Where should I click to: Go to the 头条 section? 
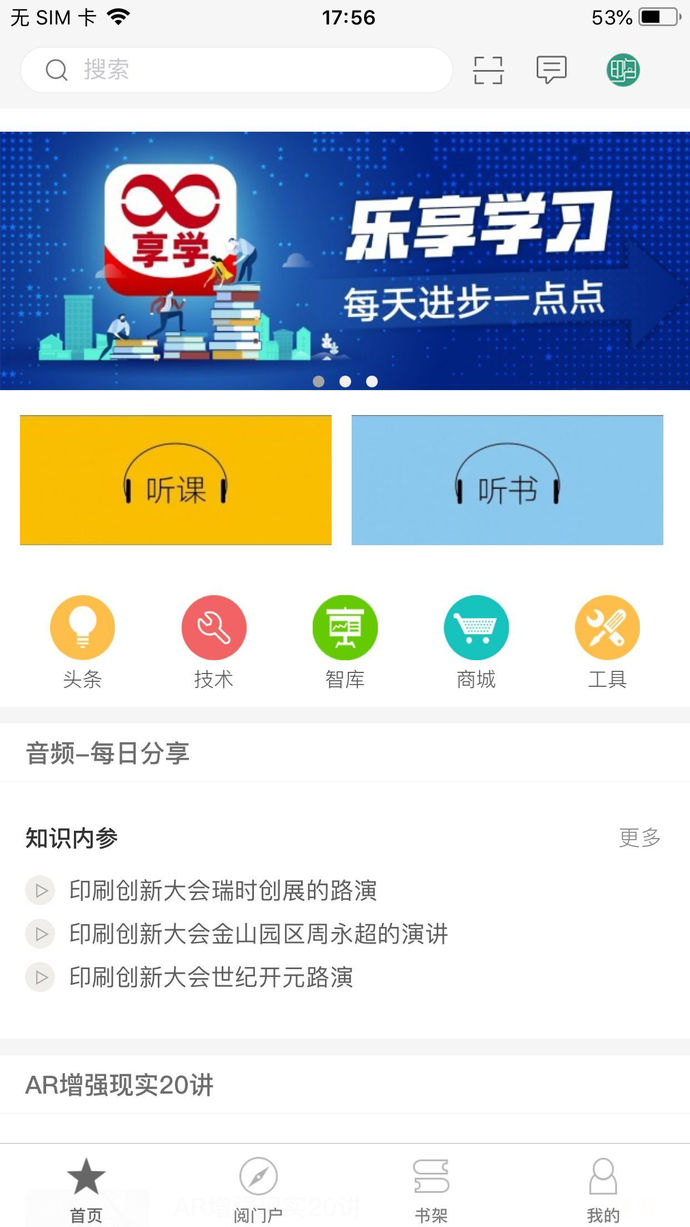(x=82, y=642)
